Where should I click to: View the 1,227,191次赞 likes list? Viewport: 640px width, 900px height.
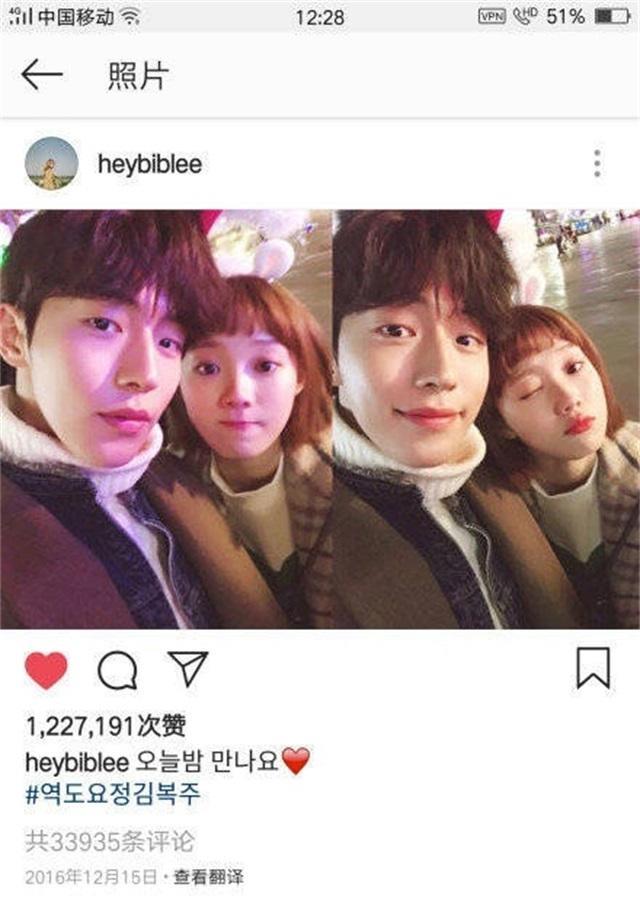(105, 726)
